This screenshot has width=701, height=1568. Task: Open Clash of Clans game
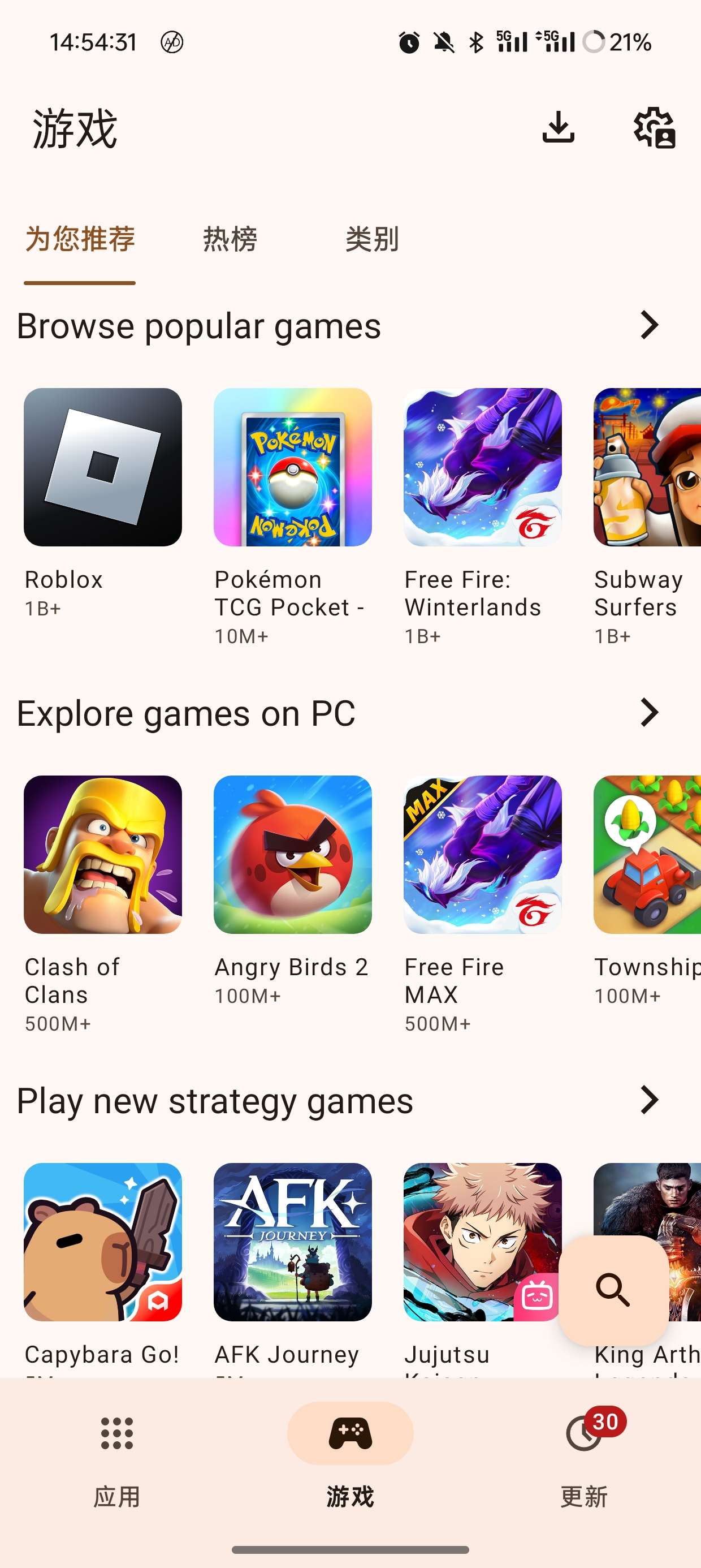[x=103, y=854]
